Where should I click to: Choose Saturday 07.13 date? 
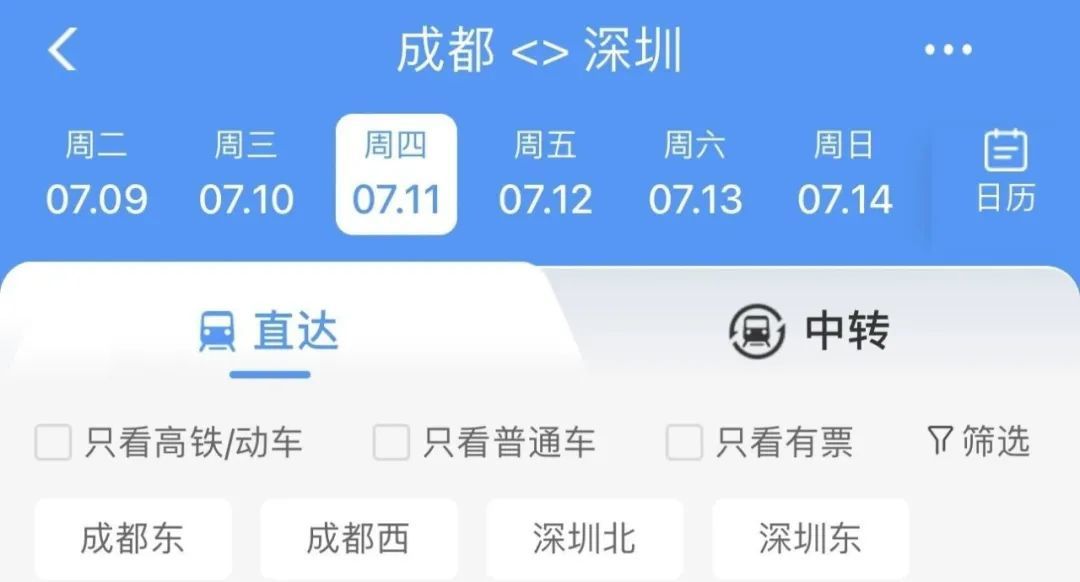[x=695, y=175]
